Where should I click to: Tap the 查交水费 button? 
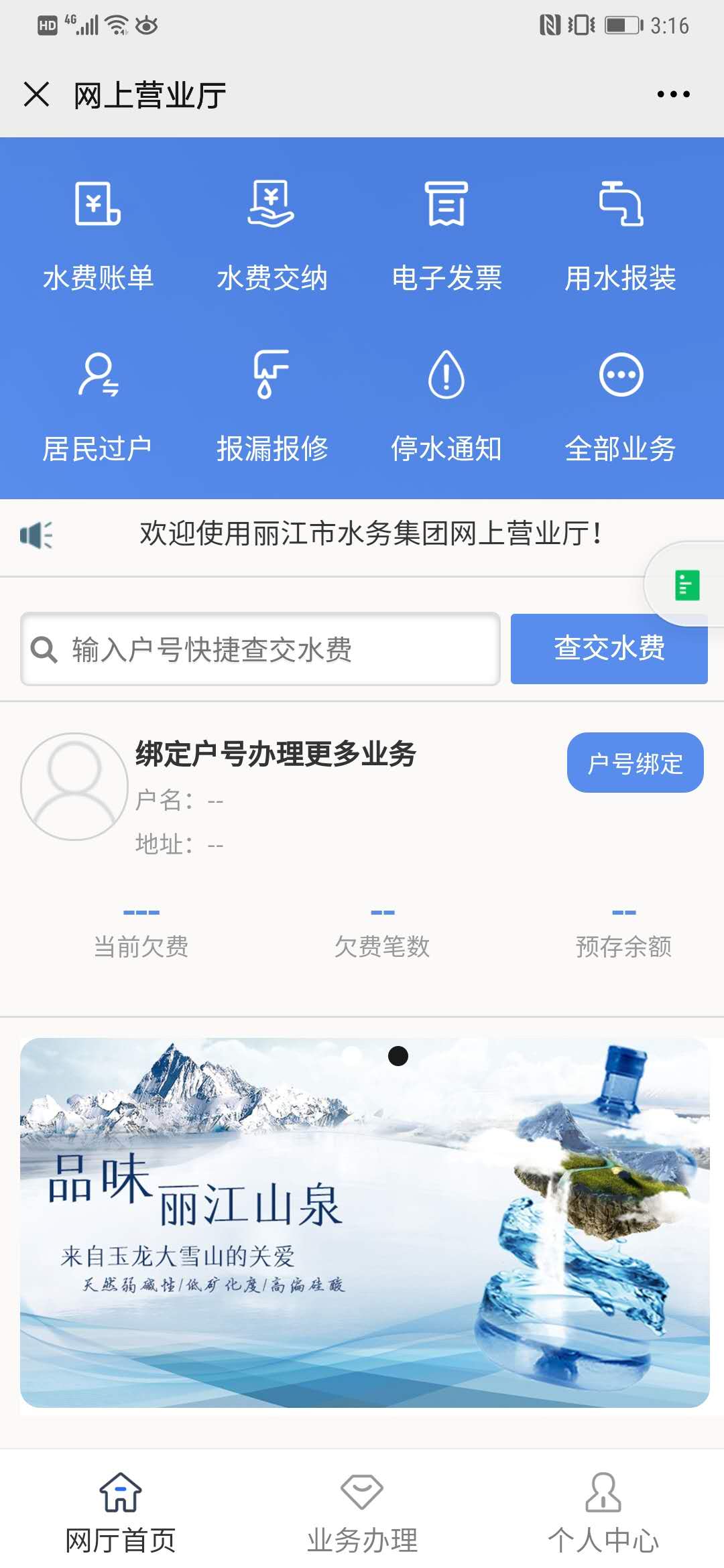click(609, 649)
